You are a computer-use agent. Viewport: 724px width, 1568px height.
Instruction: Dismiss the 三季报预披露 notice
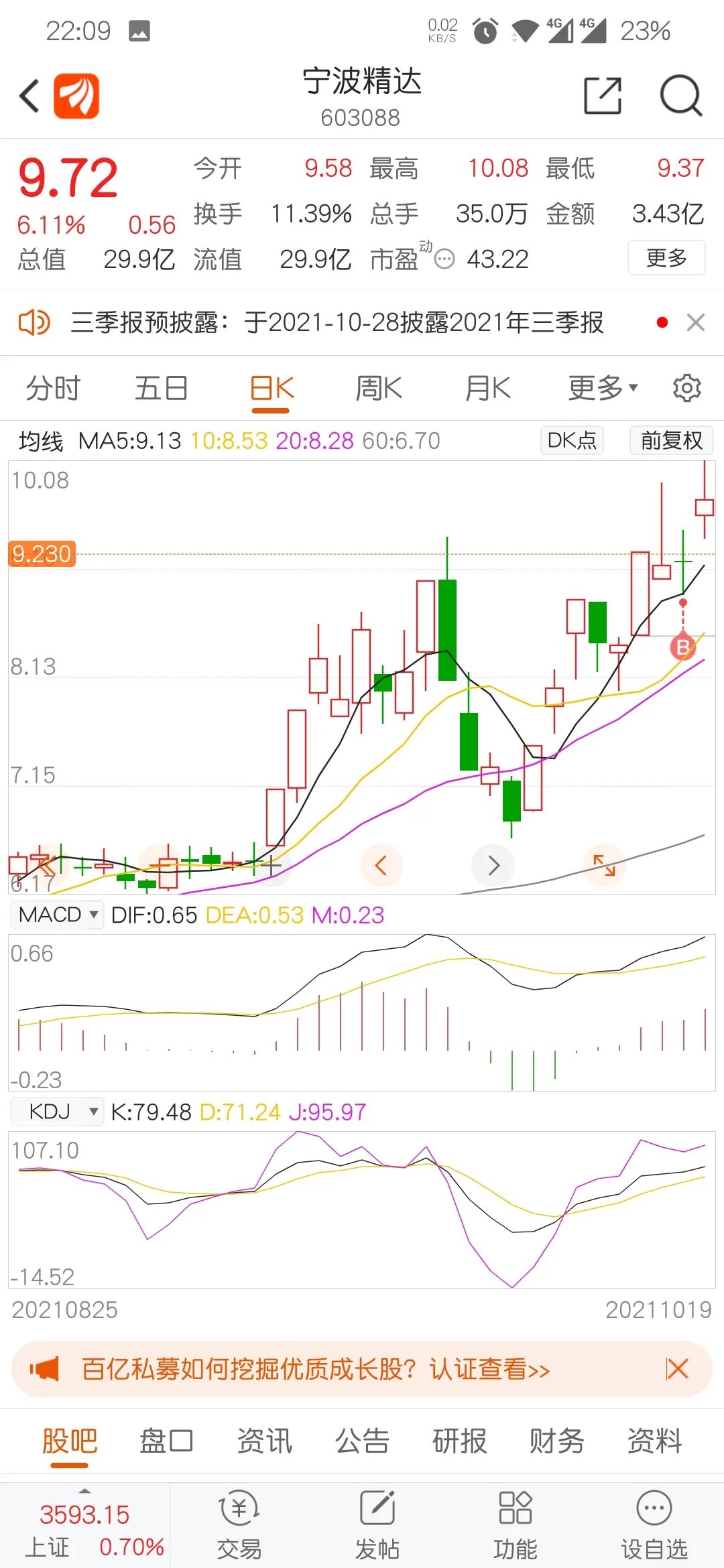tap(696, 322)
